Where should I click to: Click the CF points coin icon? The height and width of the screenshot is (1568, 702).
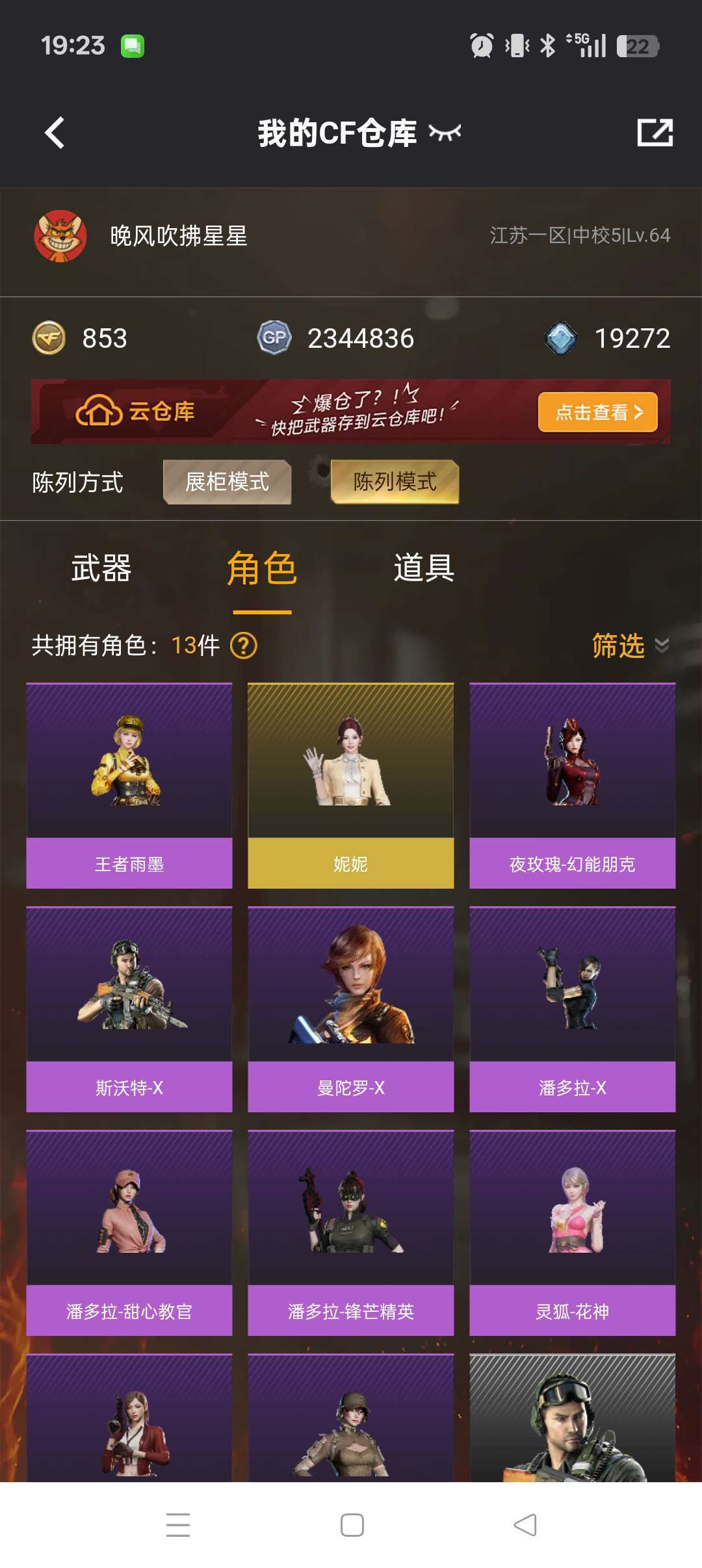[x=49, y=338]
